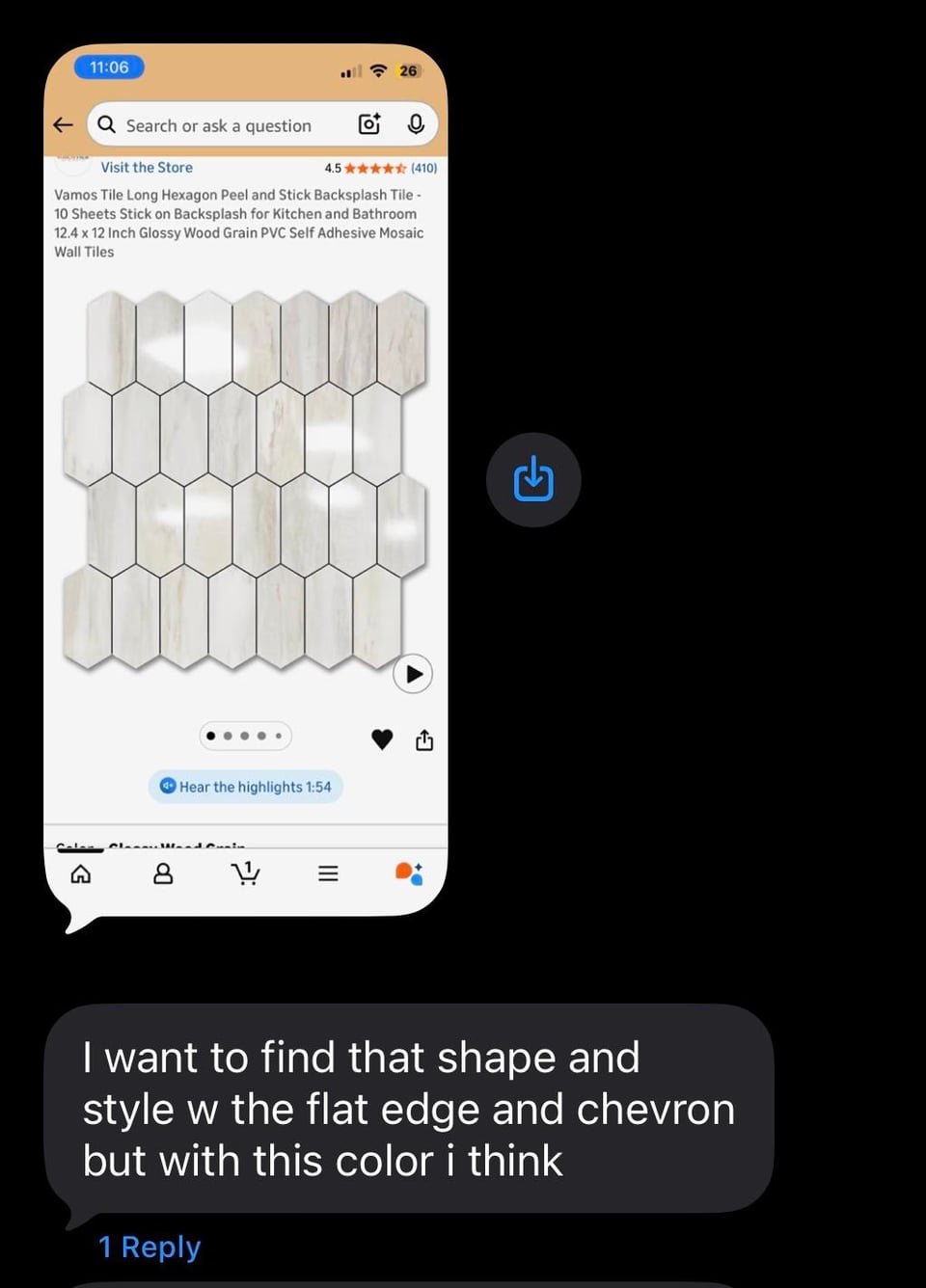Open the 1 Reply thread
The height and width of the screenshot is (1288, 926).
(x=150, y=1248)
